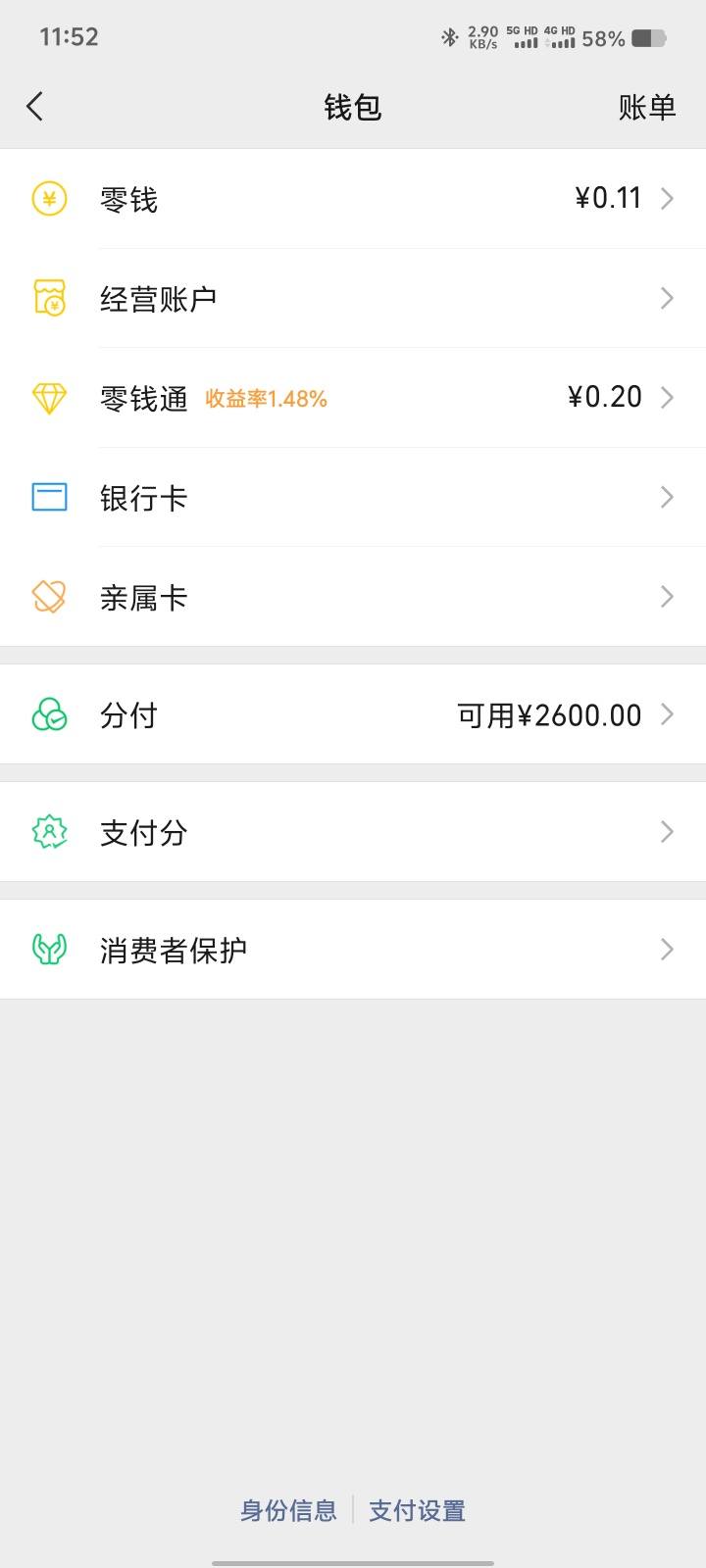The image size is (706, 1568).
Task: View 银行卡 list
Action: 353,497
